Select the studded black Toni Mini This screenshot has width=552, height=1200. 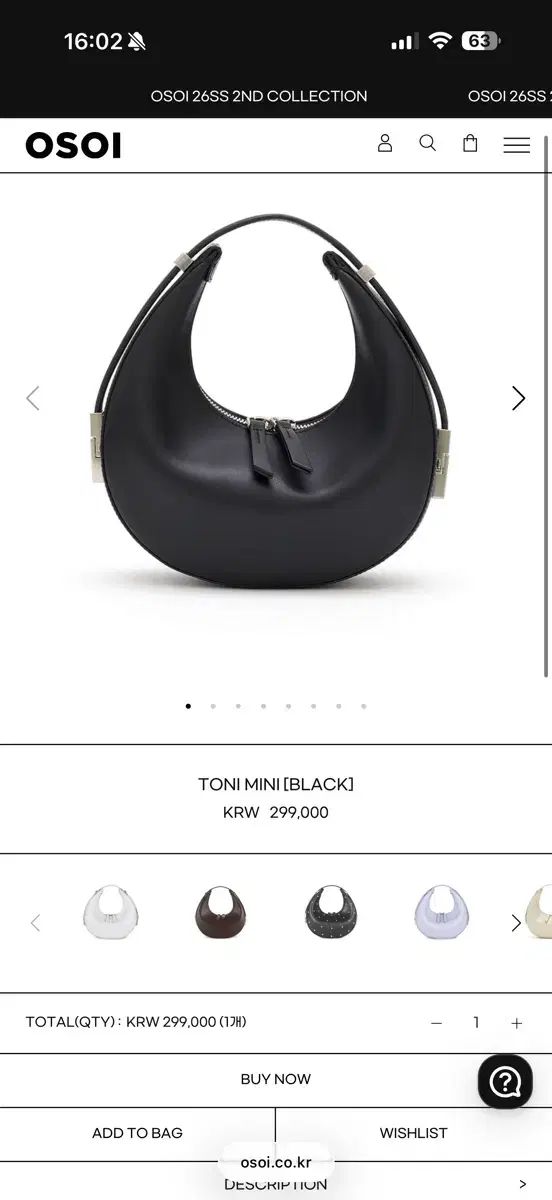click(331, 911)
